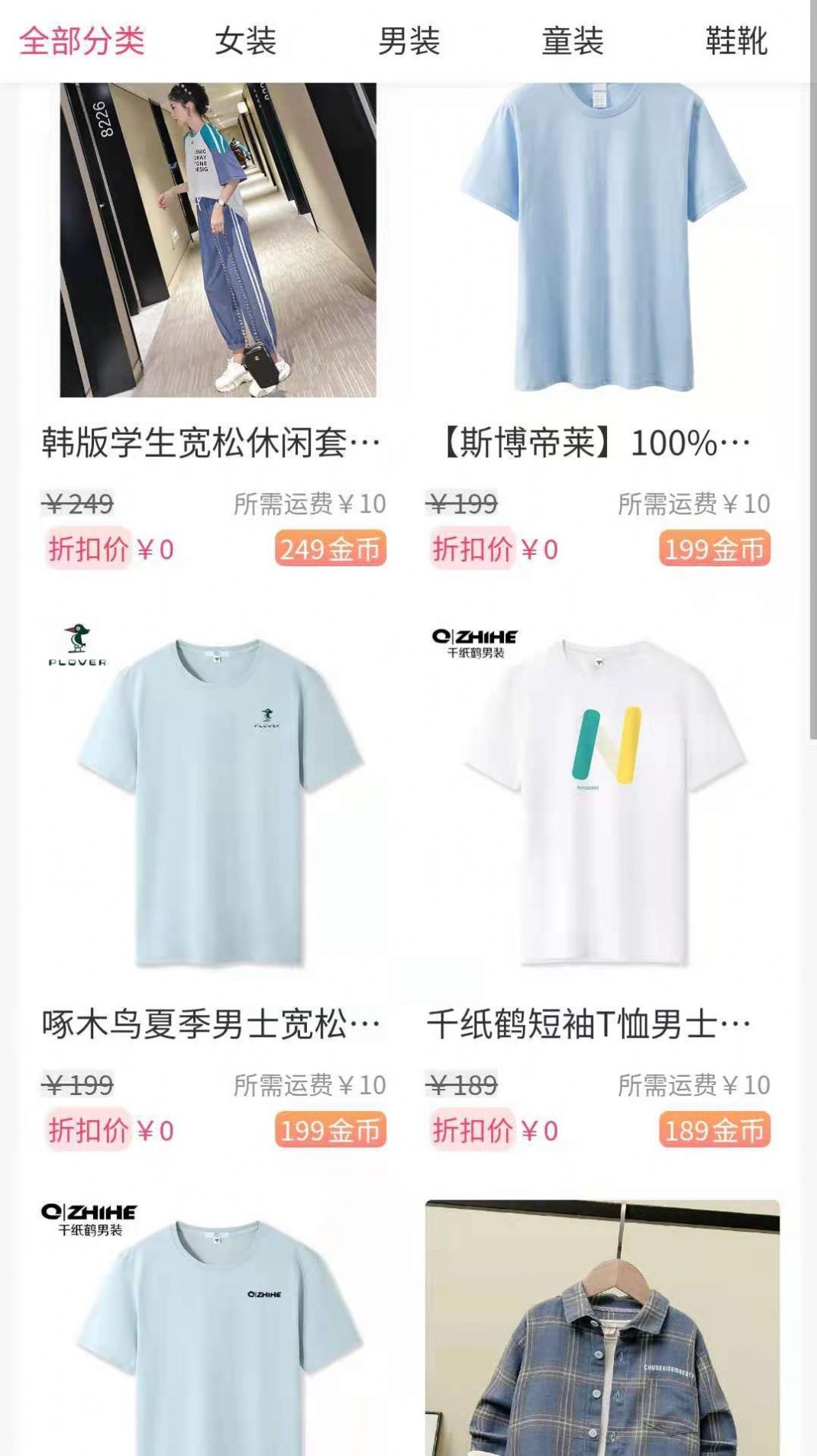The image size is (817, 1456).
Task: Click 所需运费¥10 text on 韩版 listing
Action: 311,503
